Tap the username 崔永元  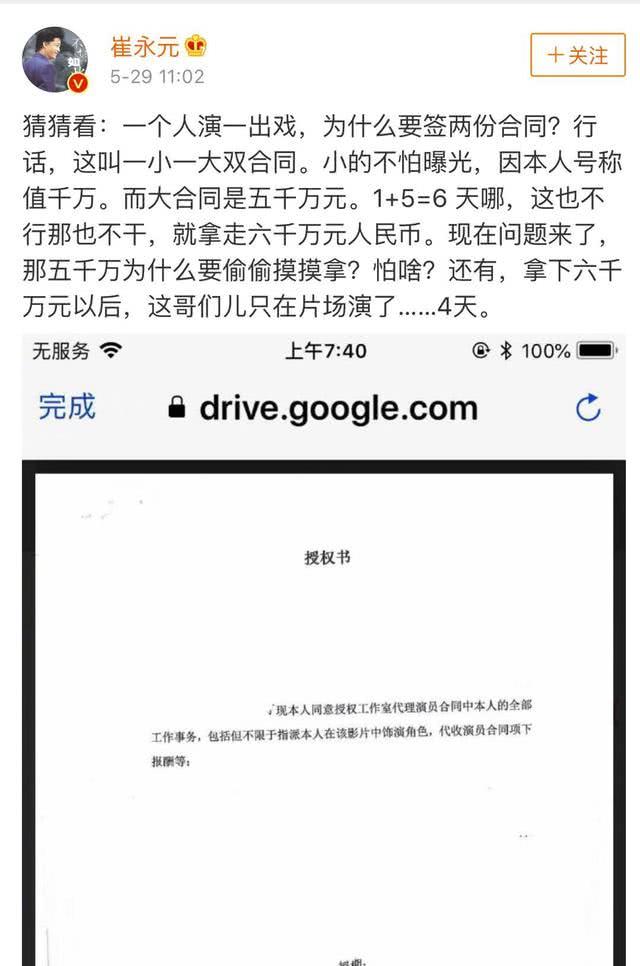click(x=142, y=46)
